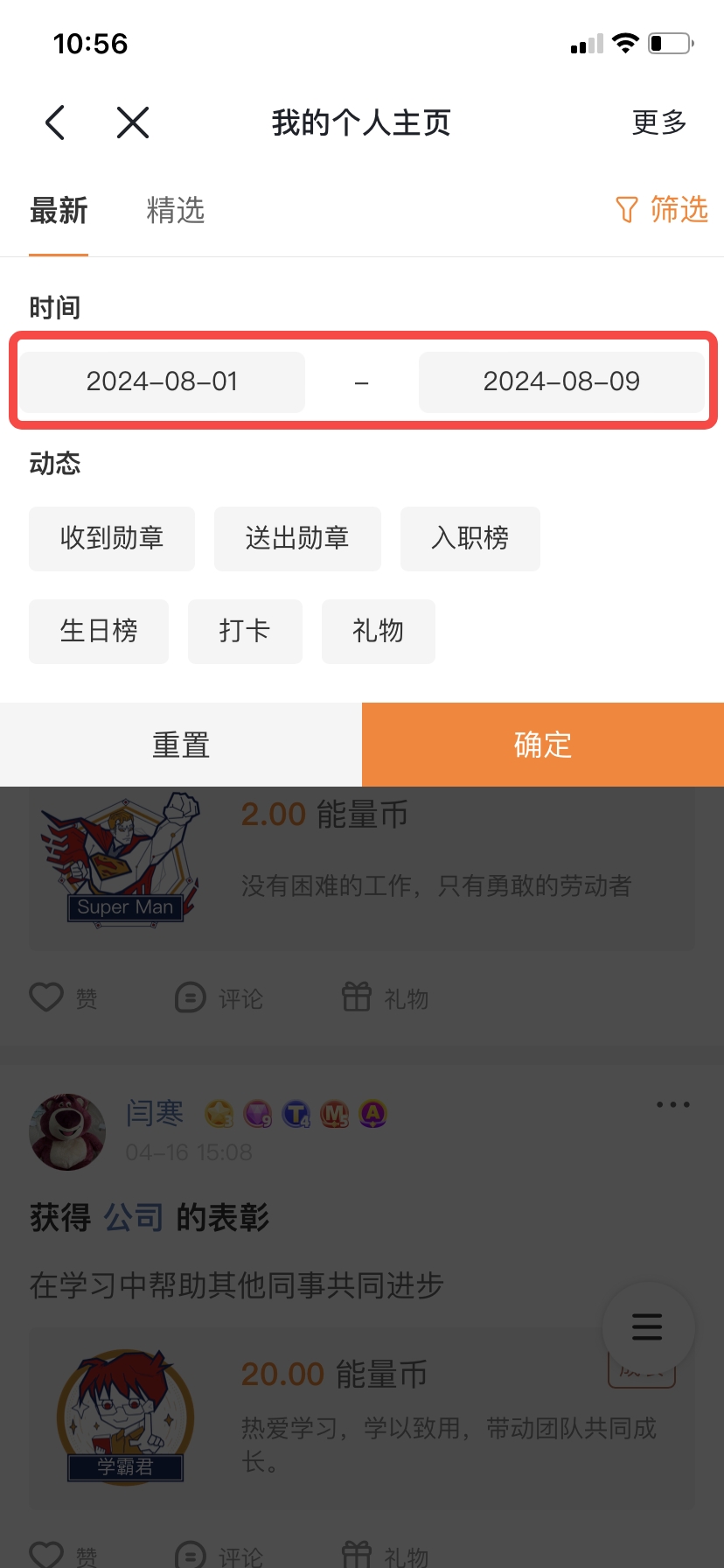724x1568 pixels.
Task: Select the 送出勋章 filter chip
Action: point(297,538)
